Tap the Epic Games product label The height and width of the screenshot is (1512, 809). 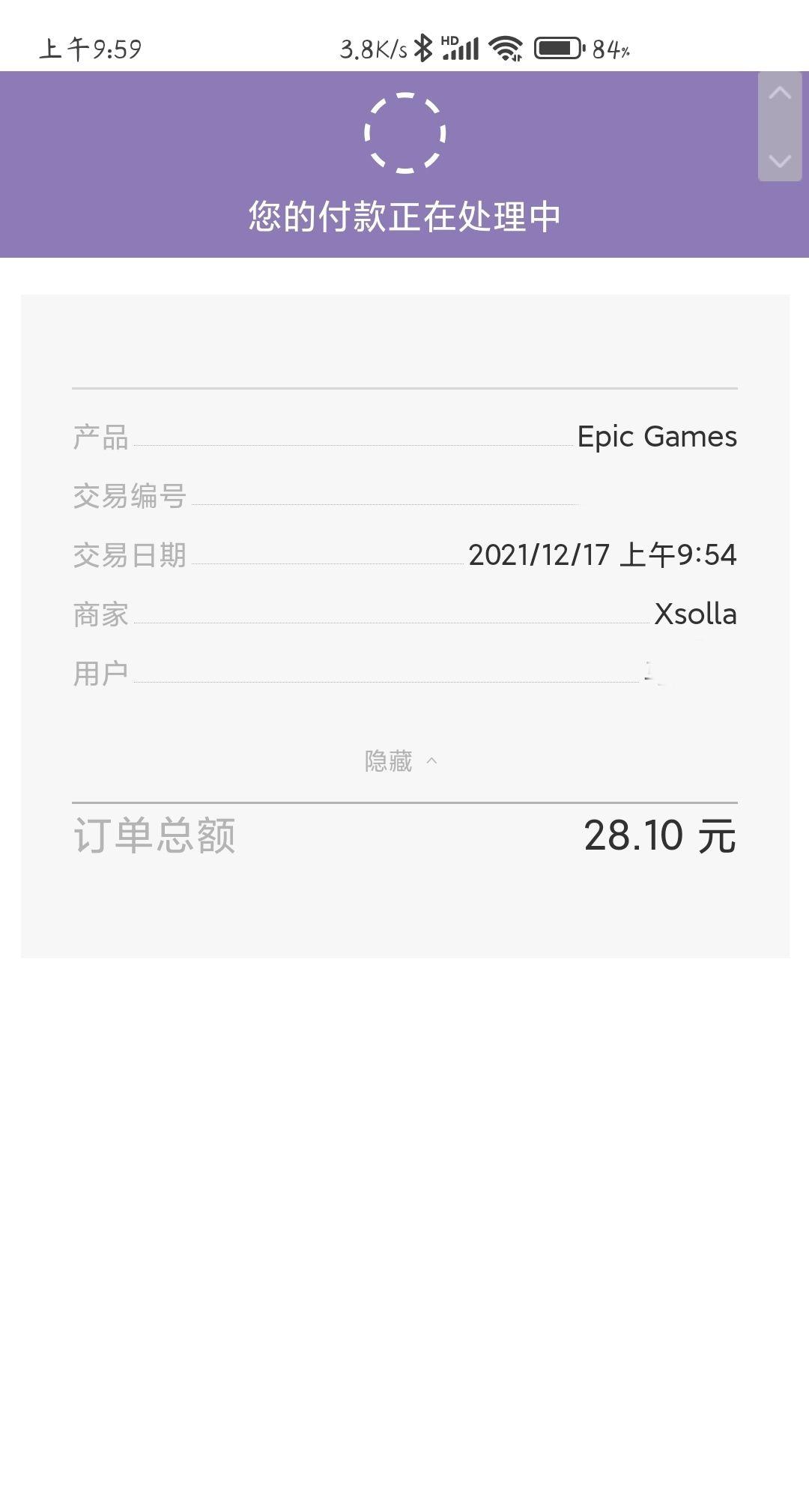tap(658, 436)
